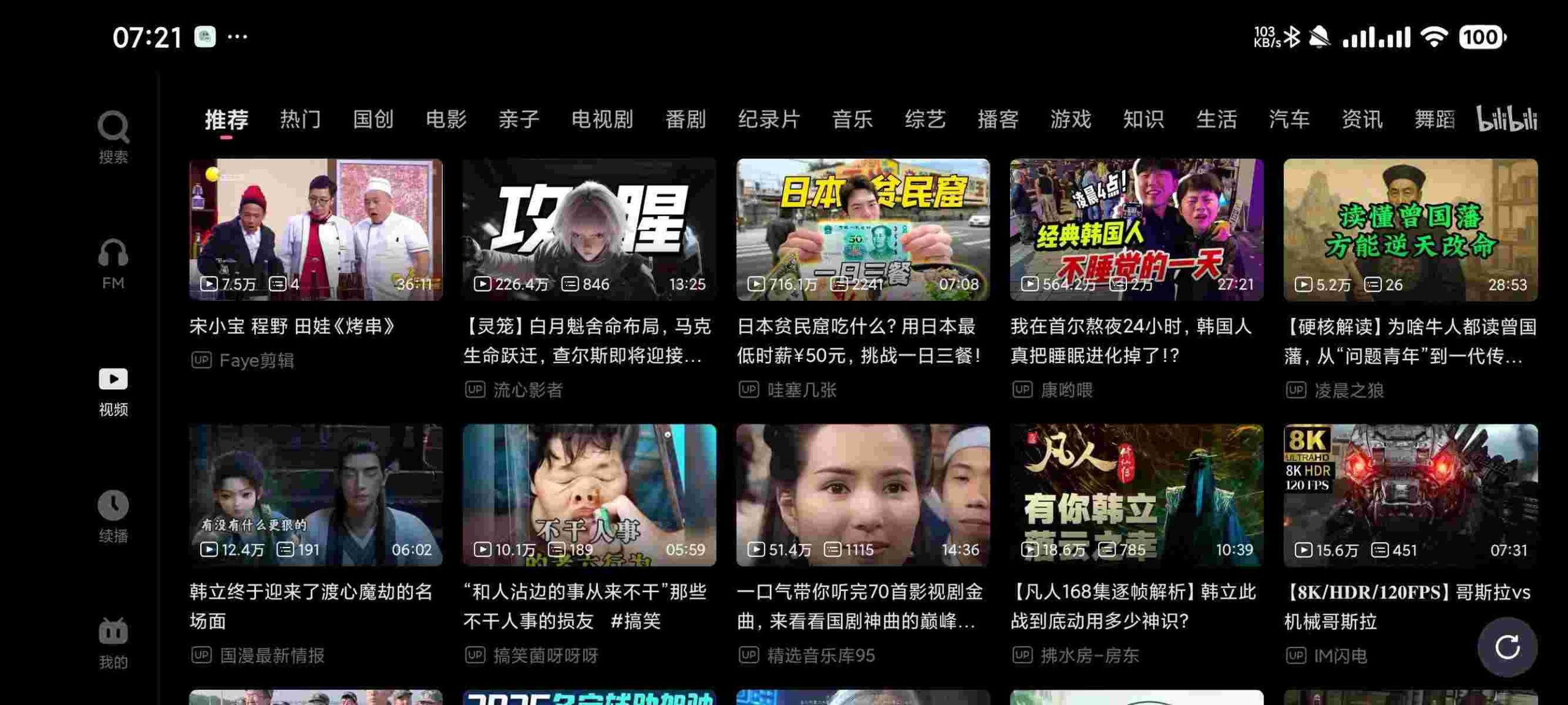Select the 纪录片 tab
1568x705 pixels.
[x=769, y=119]
